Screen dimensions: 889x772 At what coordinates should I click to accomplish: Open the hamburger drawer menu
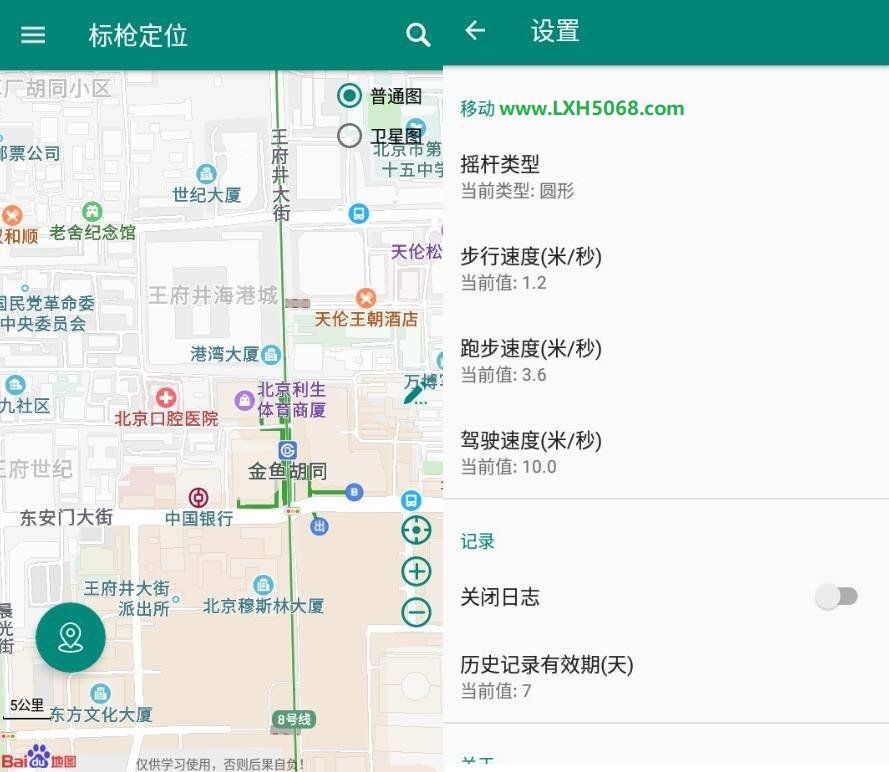(33, 35)
